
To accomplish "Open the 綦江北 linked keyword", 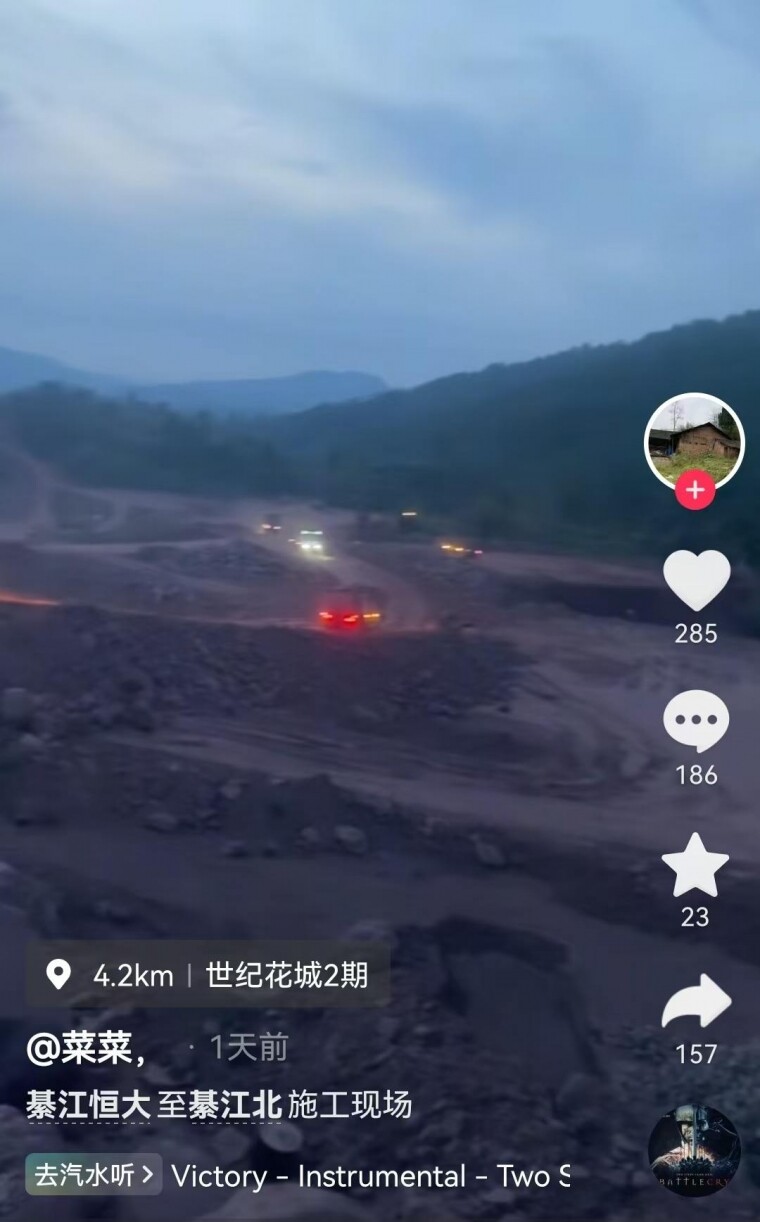I will [235, 1105].
